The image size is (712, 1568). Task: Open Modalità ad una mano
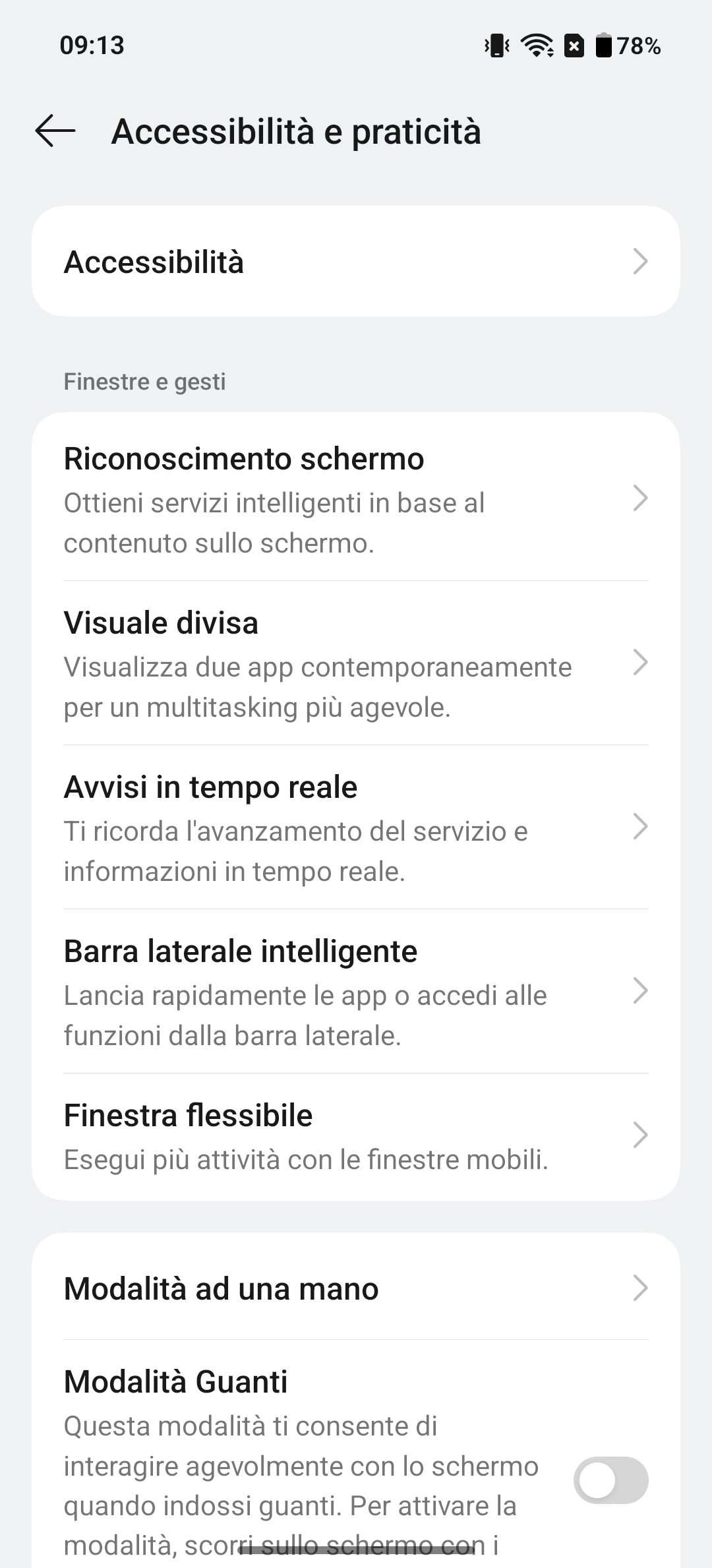pyautogui.click(x=356, y=1288)
